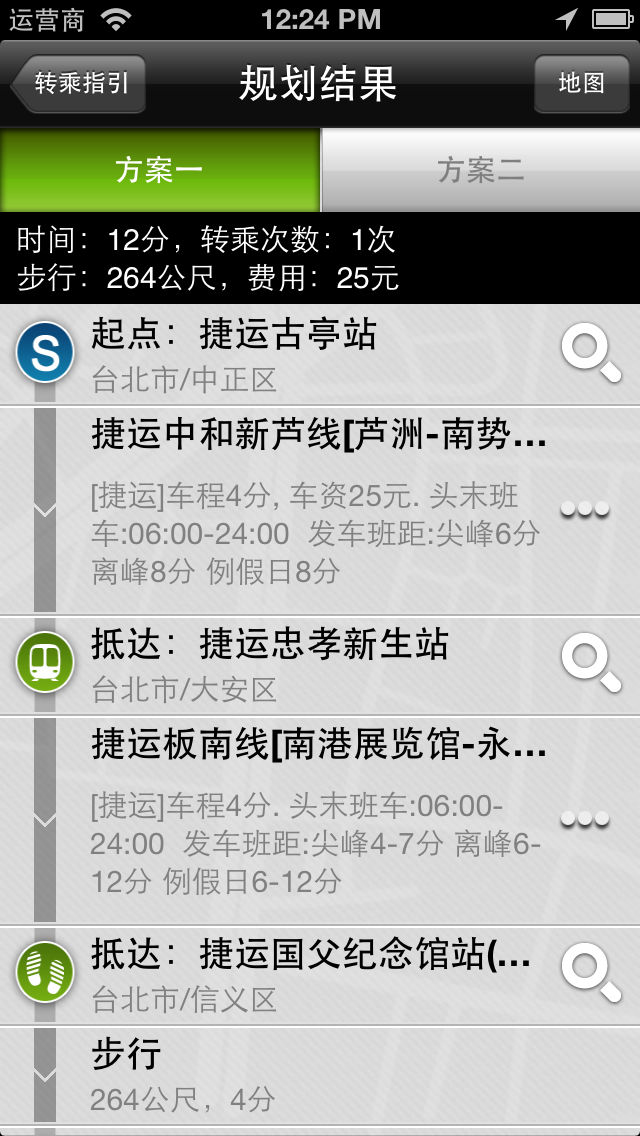The width and height of the screenshot is (640, 1136).
Task: Switch to the 方案二 tab
Action: coord(481,170)
